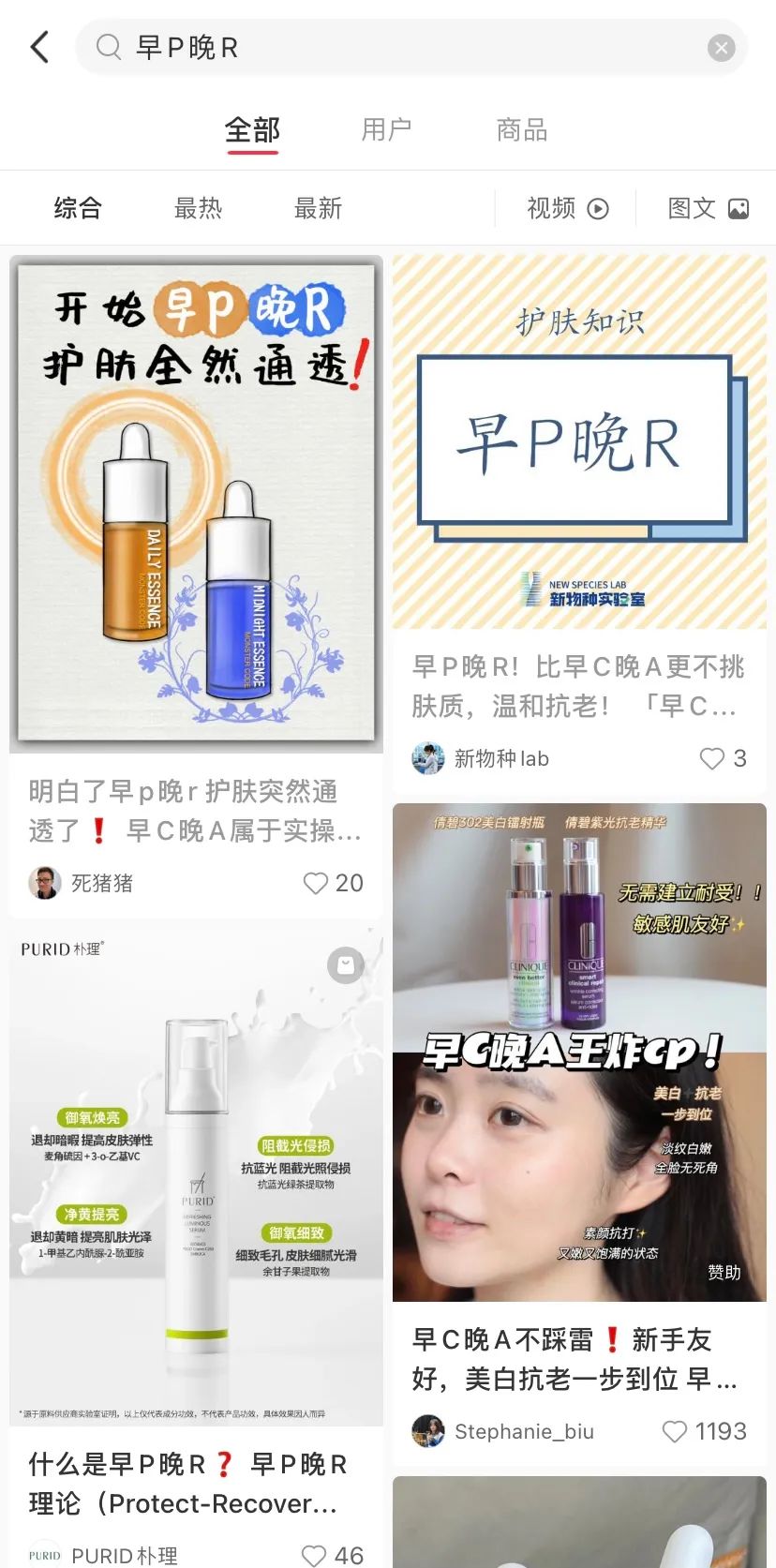Like the 新物种lab post
776x1568 pixels.
pos(712,758)
